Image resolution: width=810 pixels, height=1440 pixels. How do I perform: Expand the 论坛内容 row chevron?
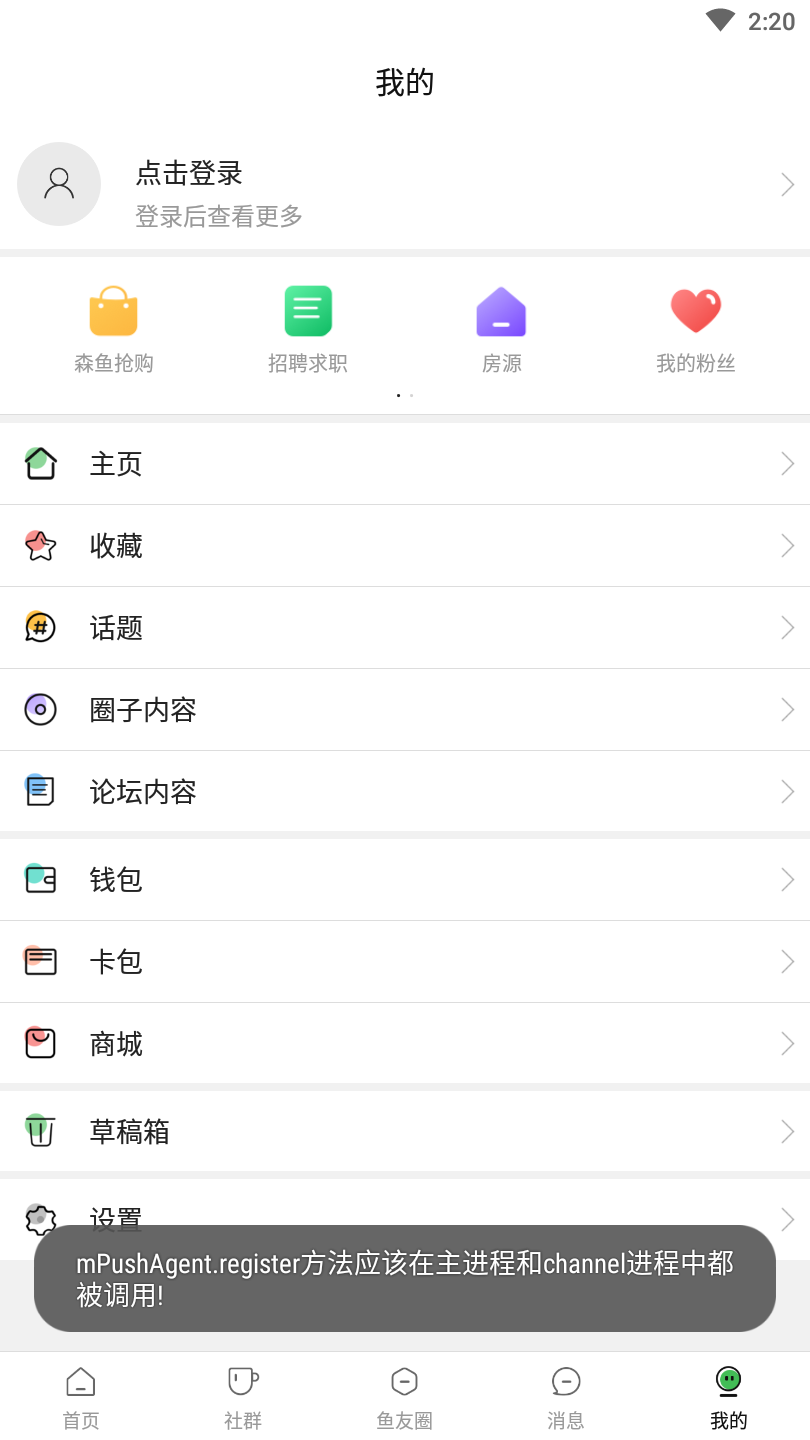click(x=788, y=791)
